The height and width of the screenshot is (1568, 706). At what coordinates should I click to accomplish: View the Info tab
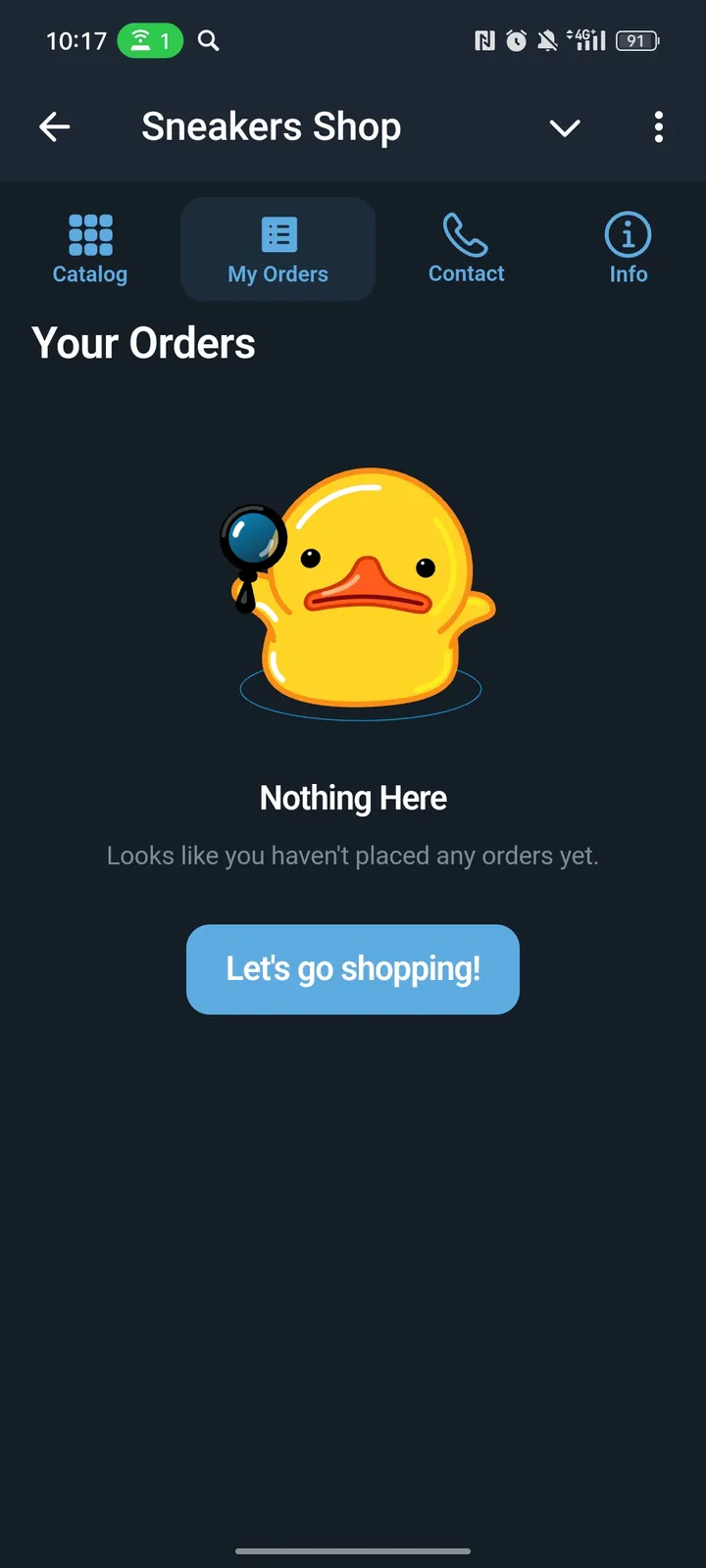[628, 249]
